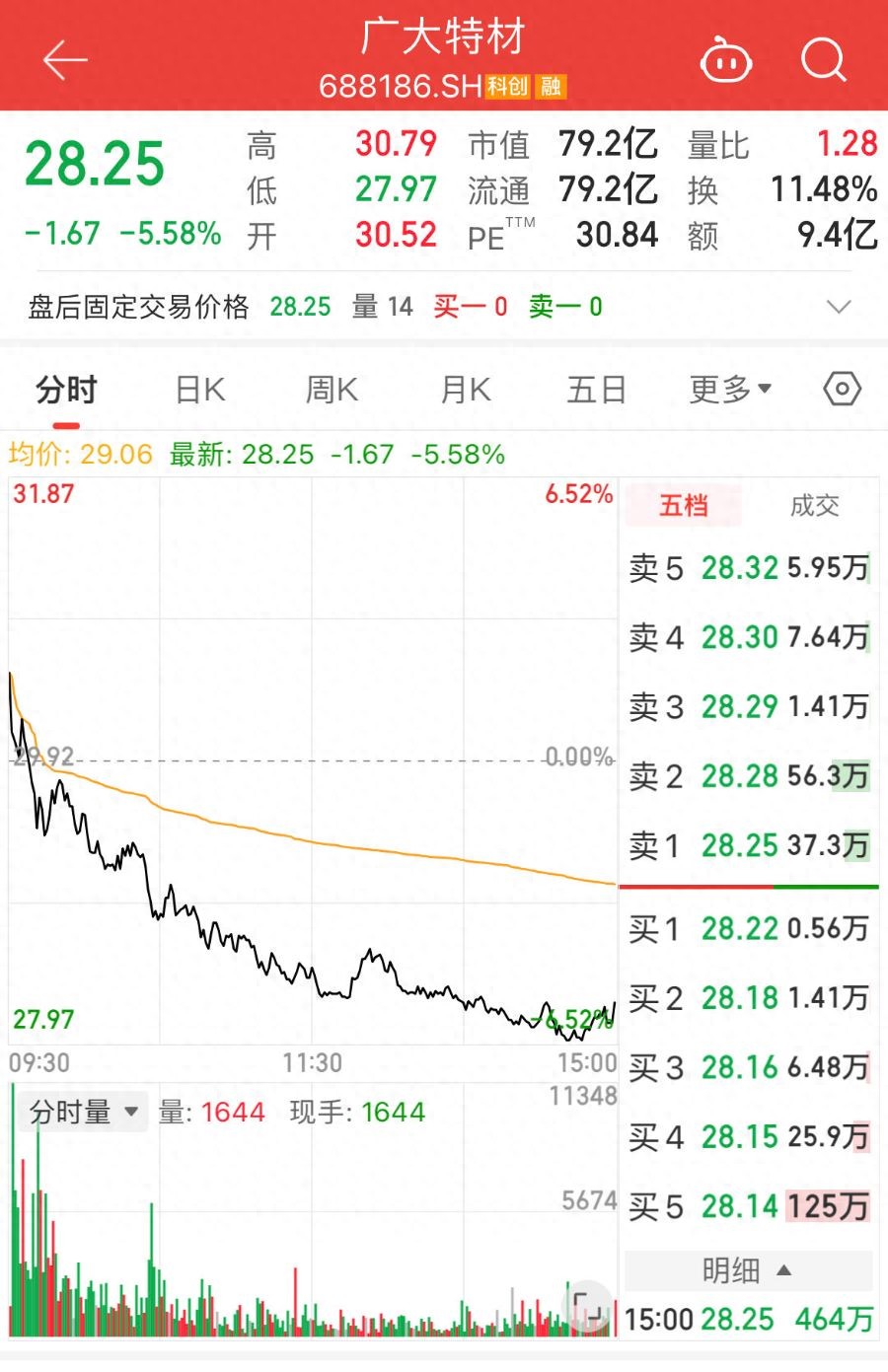This screenshot has height=1372, width=888.
Task: Select the 五档 order book tab
Action: click(684, 506)
